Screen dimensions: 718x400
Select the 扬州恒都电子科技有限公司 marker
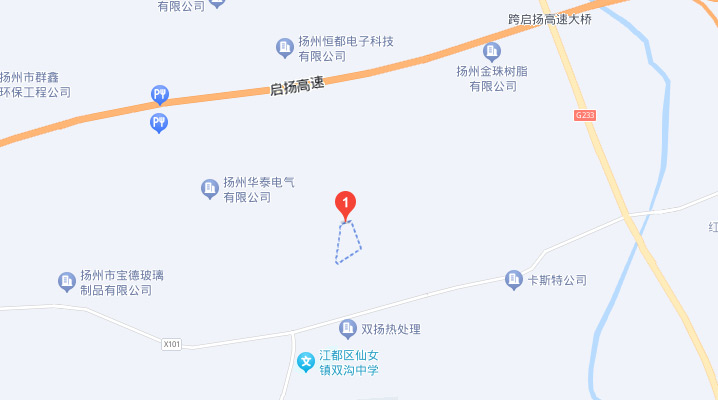[x=284, y=46]
